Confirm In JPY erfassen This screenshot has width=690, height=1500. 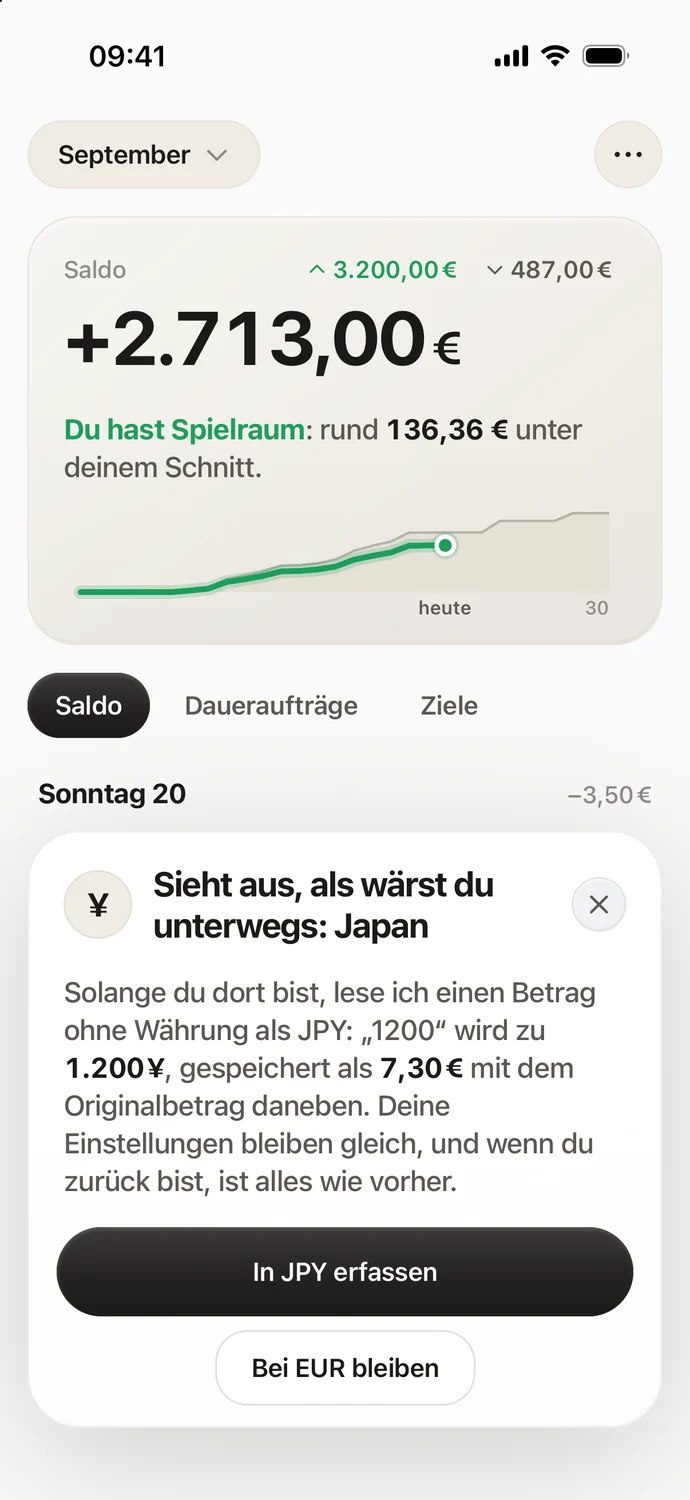click(345, 1272)
